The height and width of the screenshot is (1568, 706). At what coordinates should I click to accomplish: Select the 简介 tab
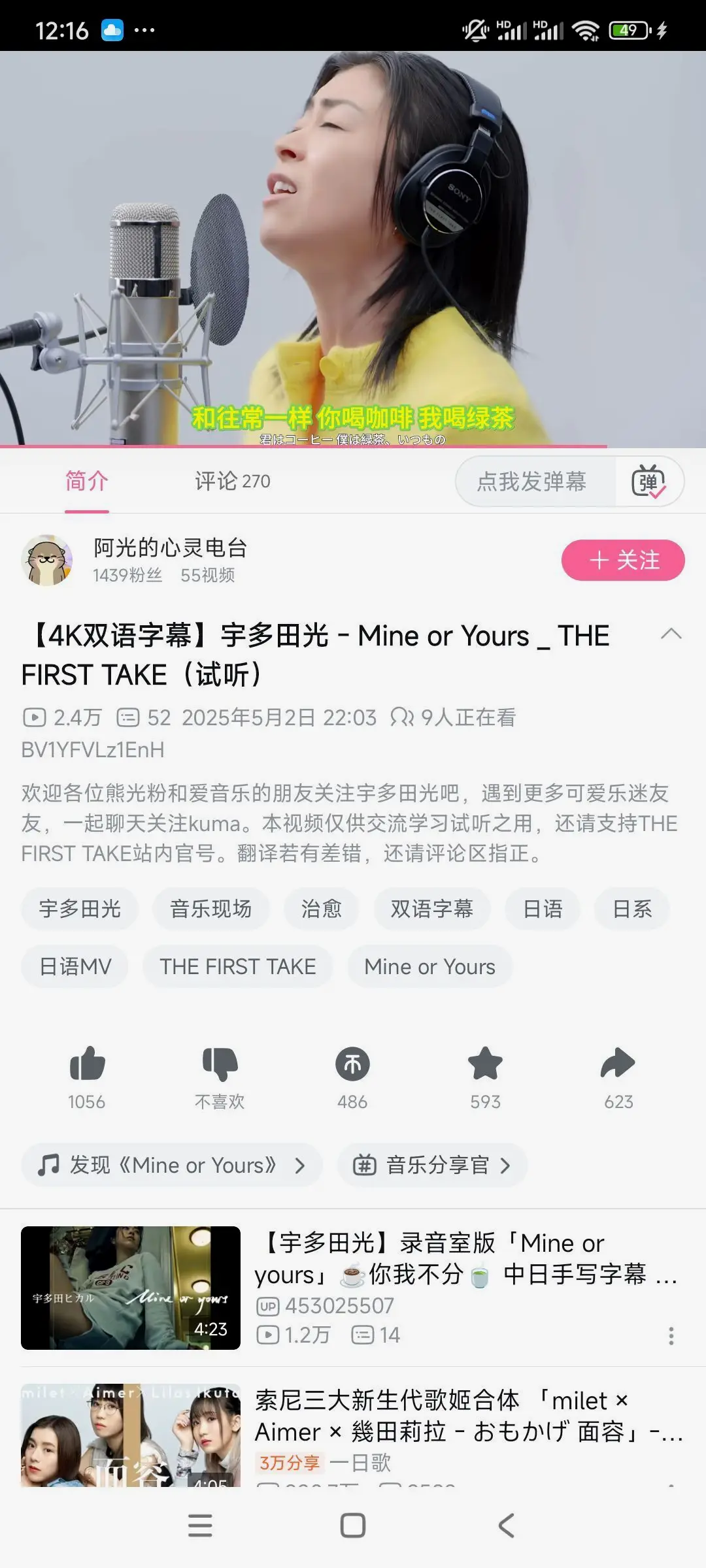pos(86,482)
